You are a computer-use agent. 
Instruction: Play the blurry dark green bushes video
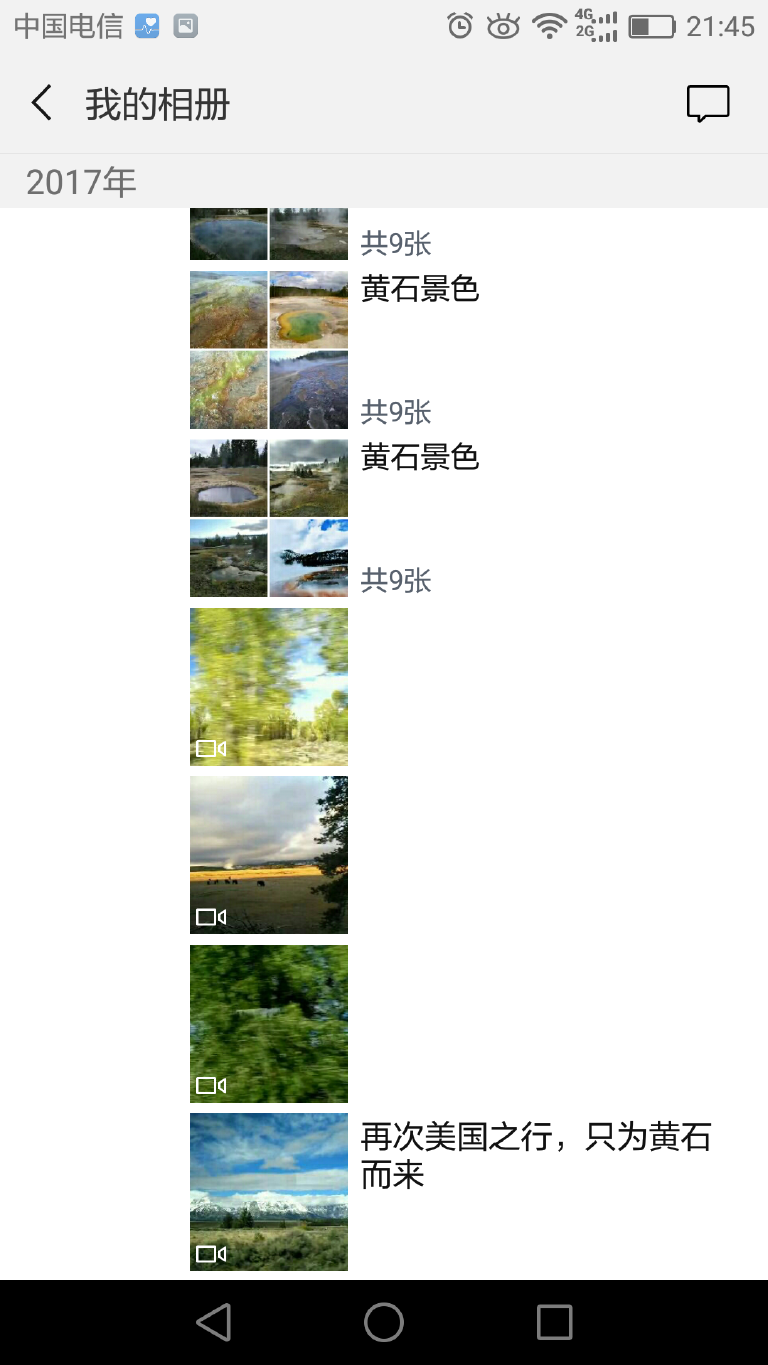pyautogui.click(x=269, y=1023)
